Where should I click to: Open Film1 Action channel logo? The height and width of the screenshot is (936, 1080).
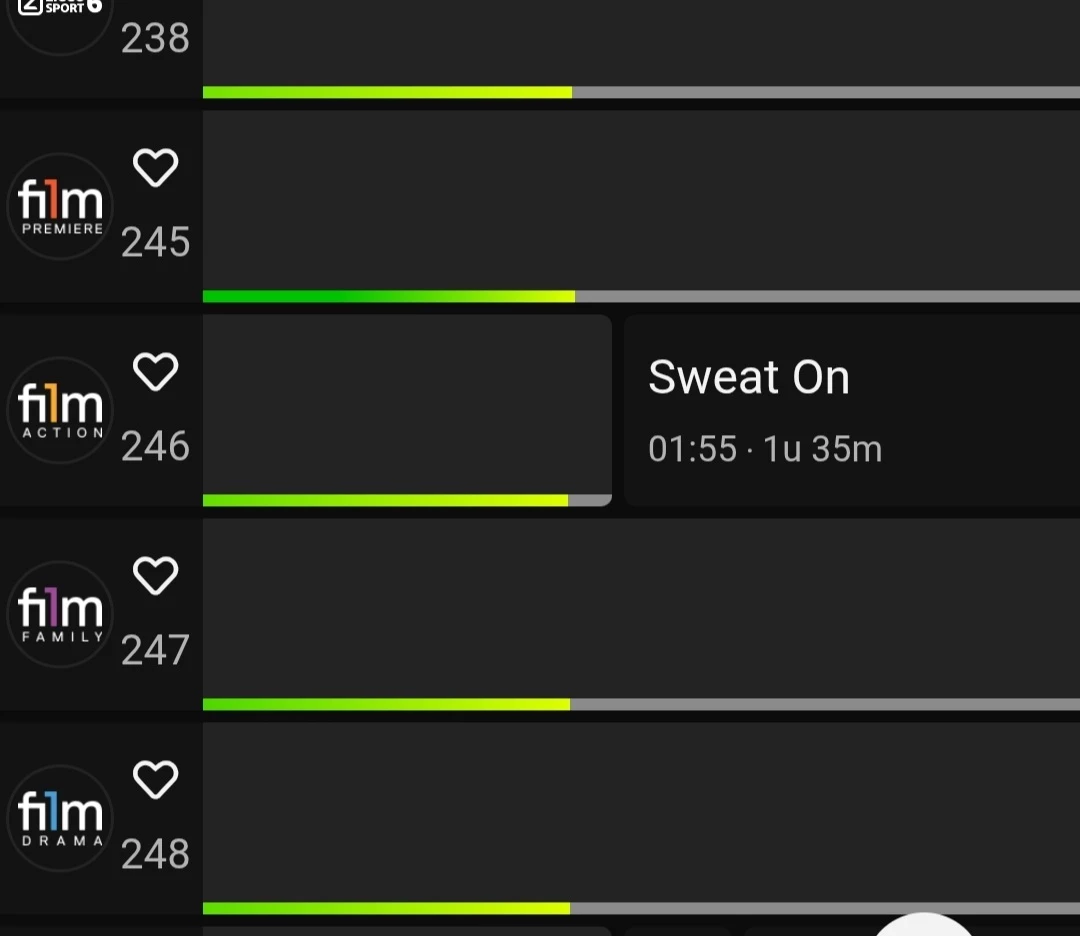pos(61,411)
